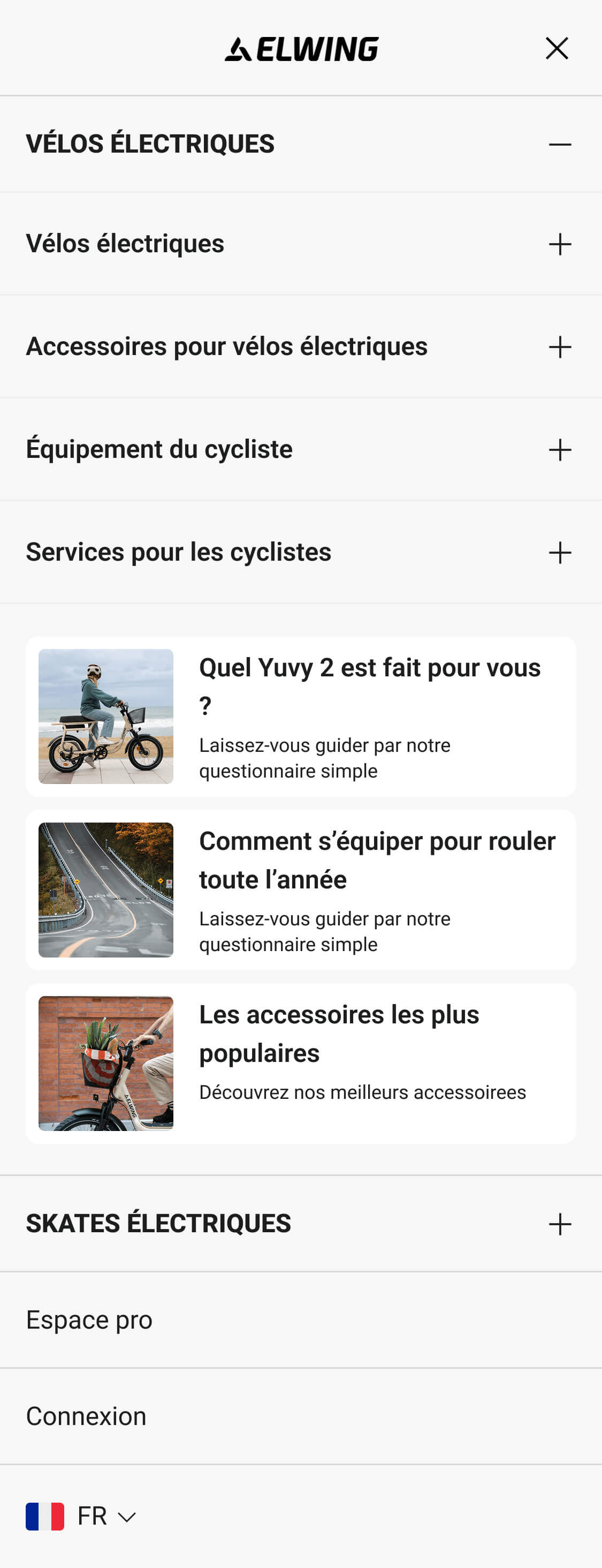Image resolution: width=602 pixels, height=1568 pixels.
Task: Close the navigation menu
Action: 557,48
